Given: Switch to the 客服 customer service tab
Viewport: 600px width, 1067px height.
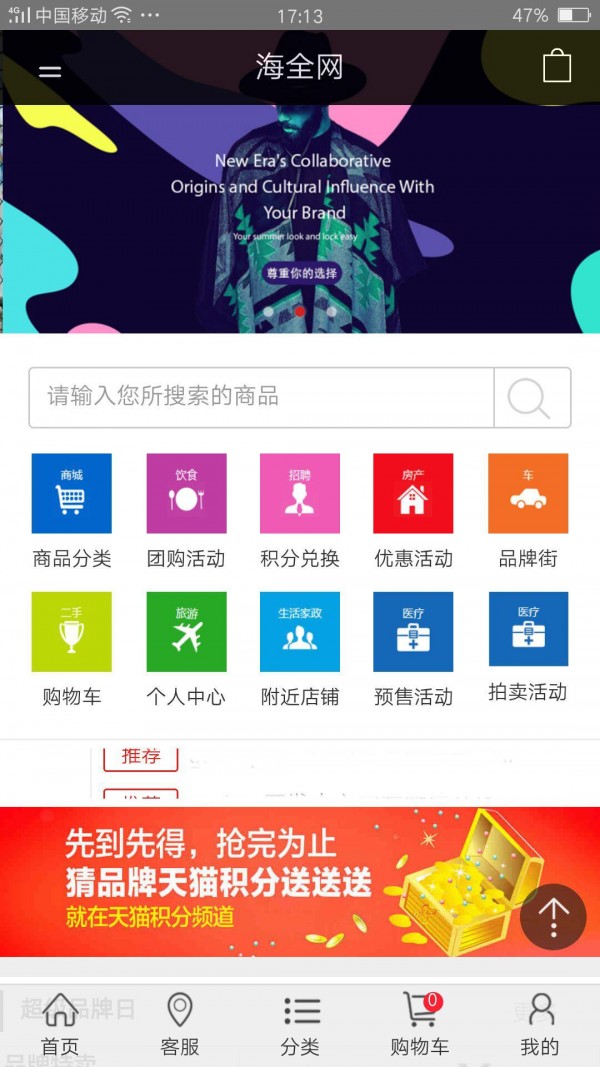Looking at the screenshot, I should point(180,1025).
